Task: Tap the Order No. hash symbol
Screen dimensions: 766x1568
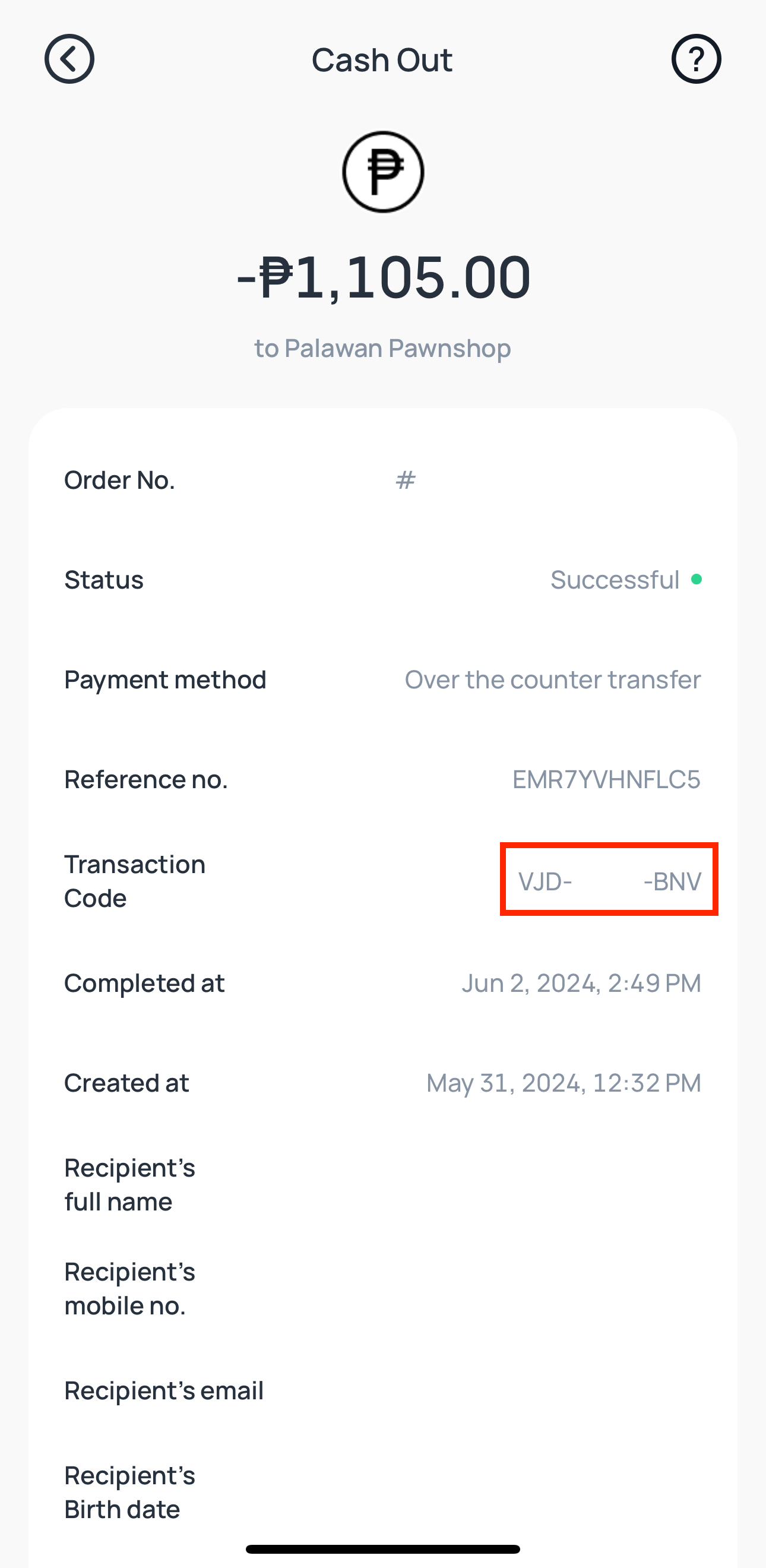Action: click(x=404, y=480)
